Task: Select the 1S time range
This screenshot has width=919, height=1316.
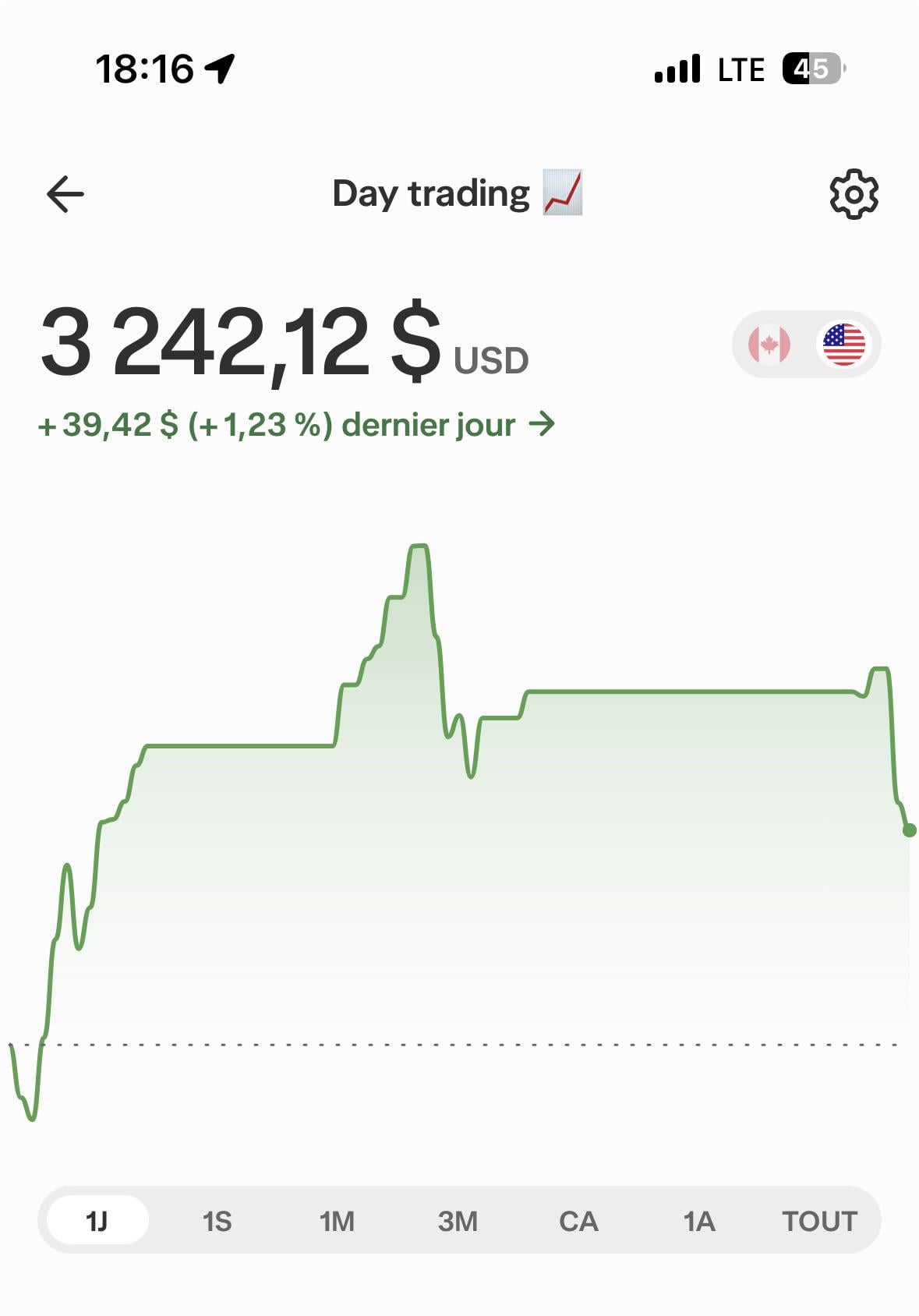Action: (x=217, y=1221)
